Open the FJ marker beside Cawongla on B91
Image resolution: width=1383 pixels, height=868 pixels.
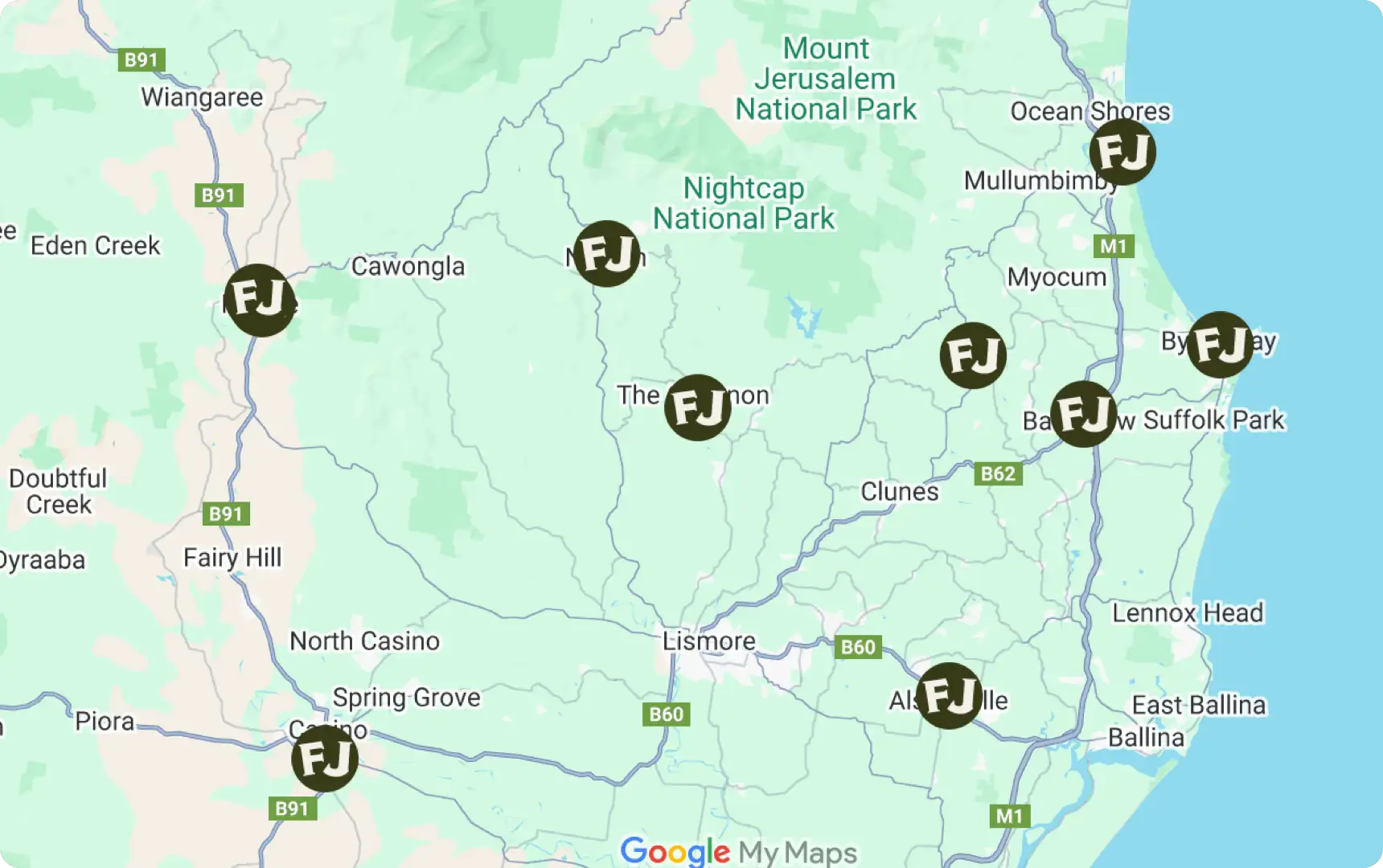(259, 300)
